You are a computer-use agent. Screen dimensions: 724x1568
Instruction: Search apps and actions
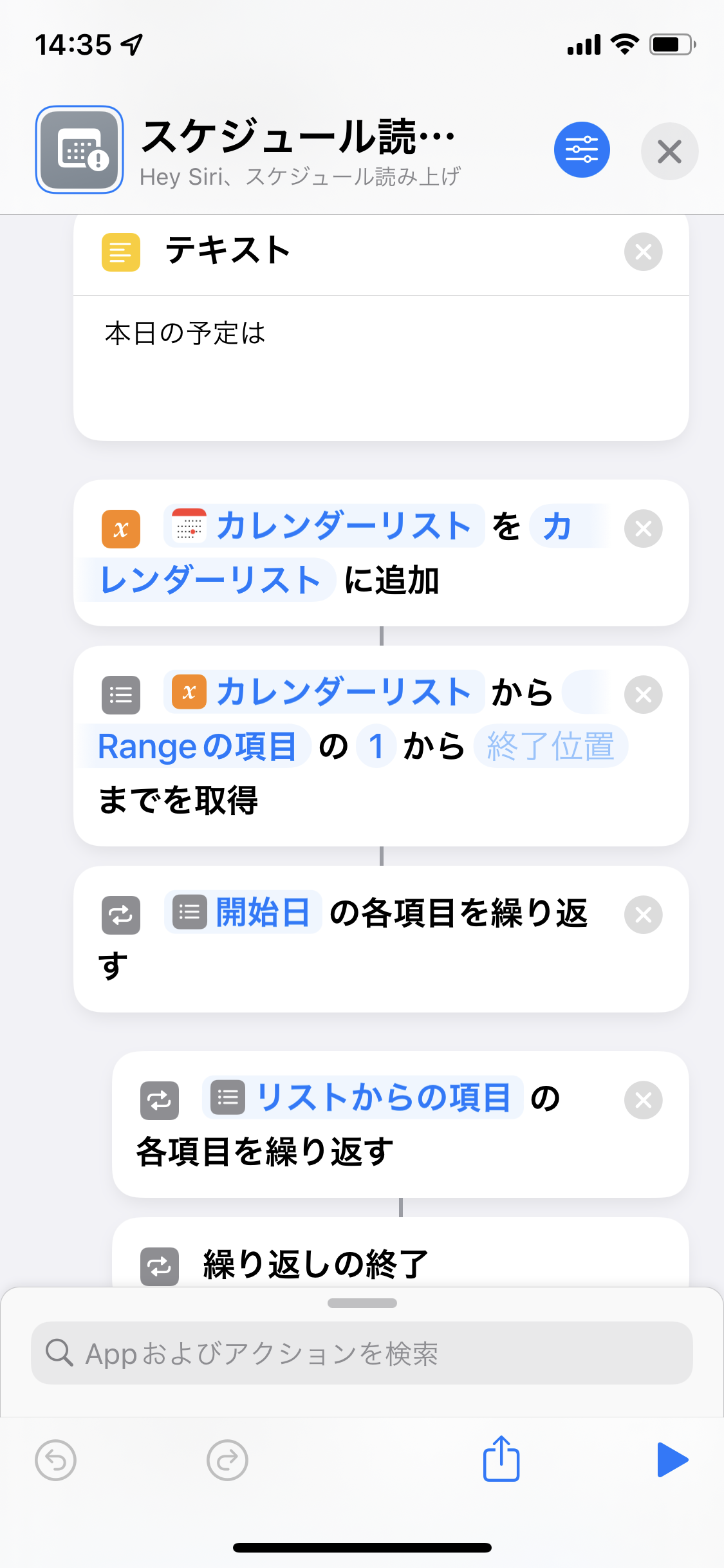click(x=362, y=1353)
